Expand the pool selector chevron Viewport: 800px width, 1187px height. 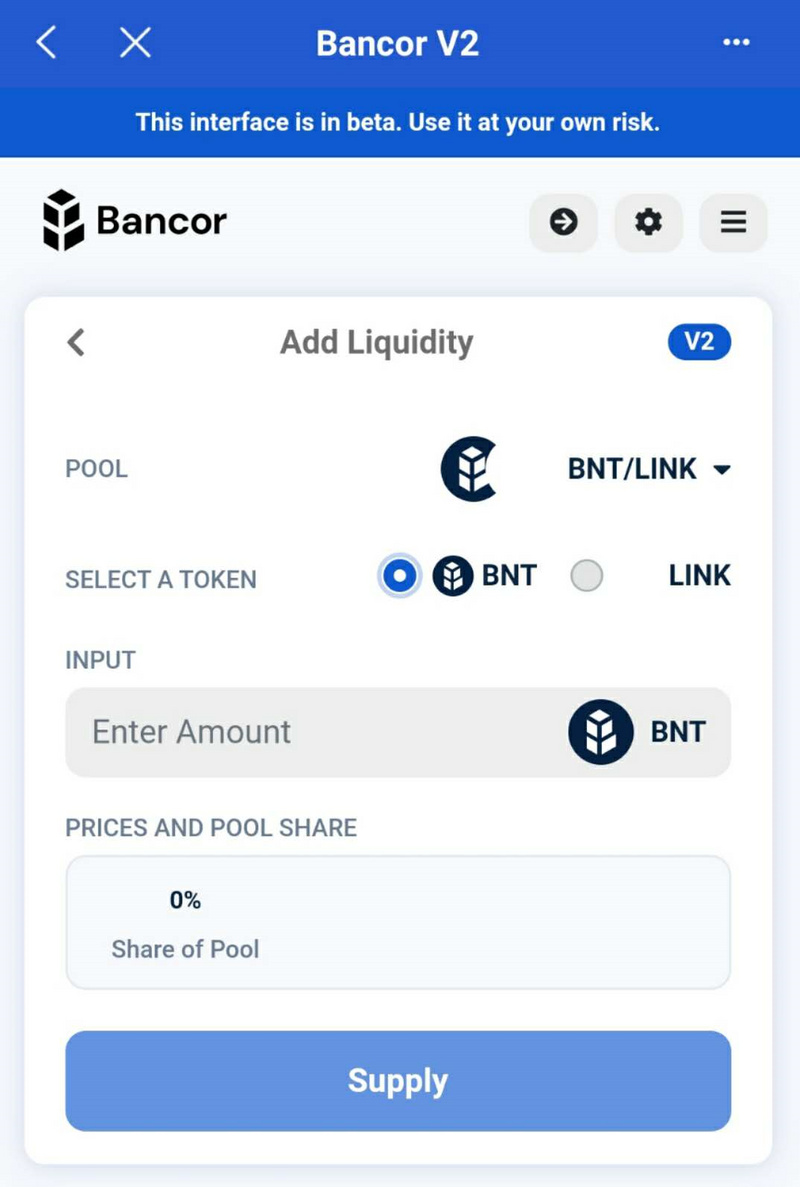pos(724,468)
